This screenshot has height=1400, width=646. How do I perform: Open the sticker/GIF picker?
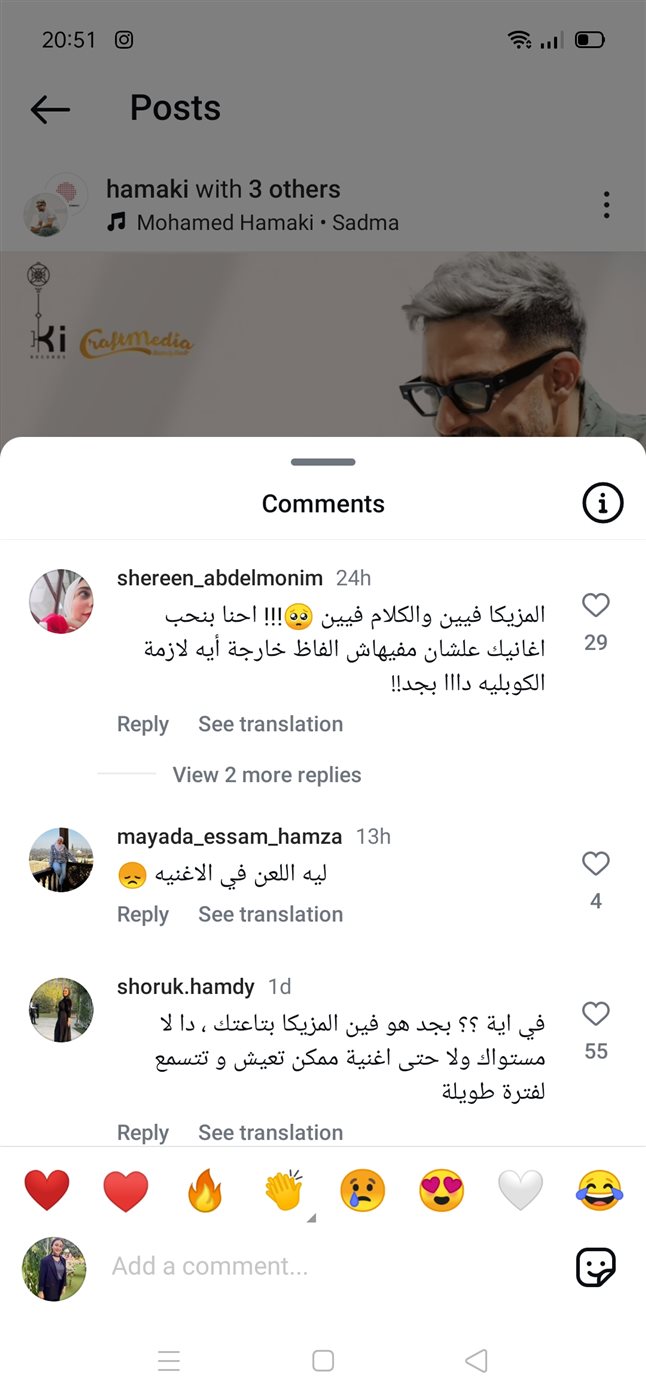point(596,1267)
